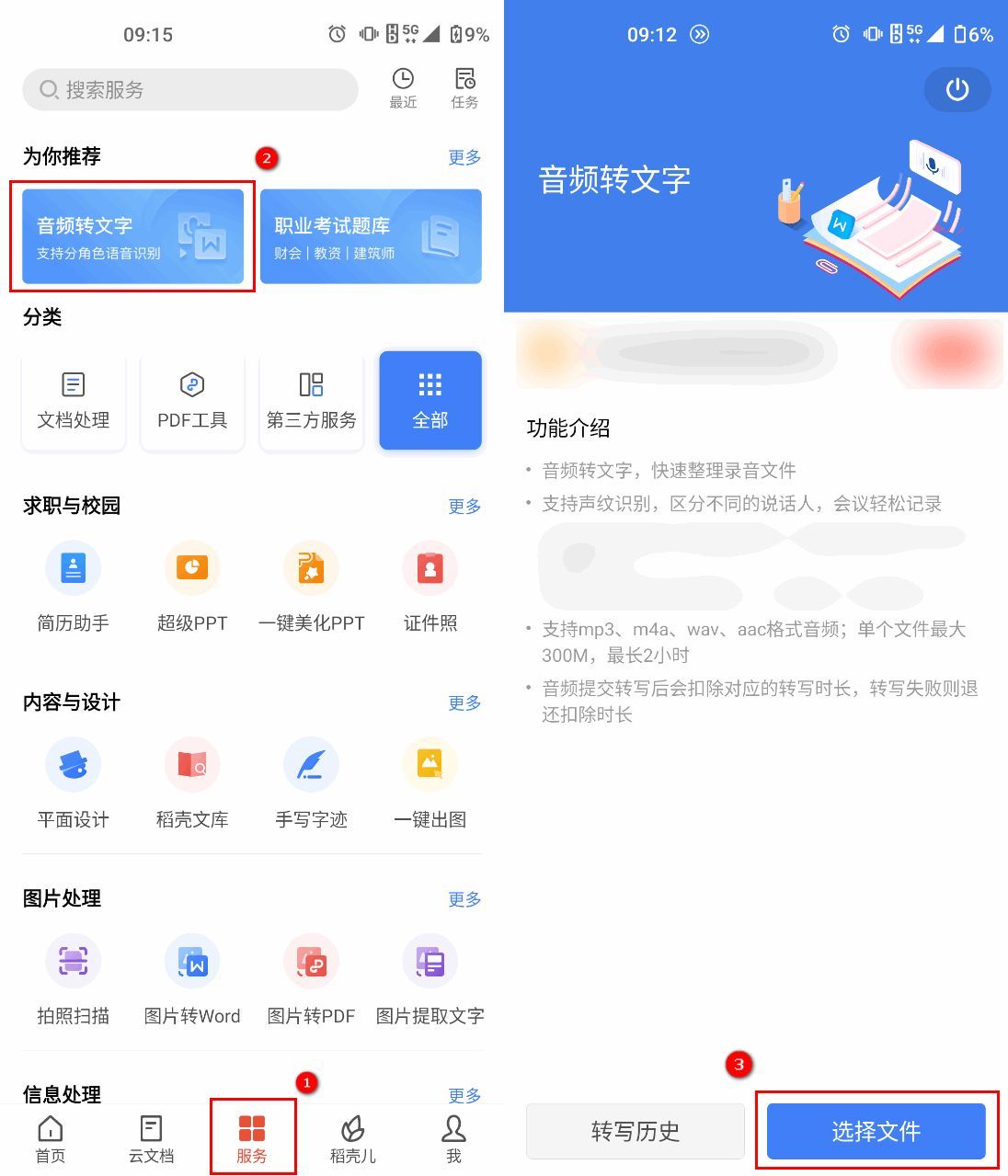
Task: Open the 职业考试题库 card
Action: (x=371, y=236)
